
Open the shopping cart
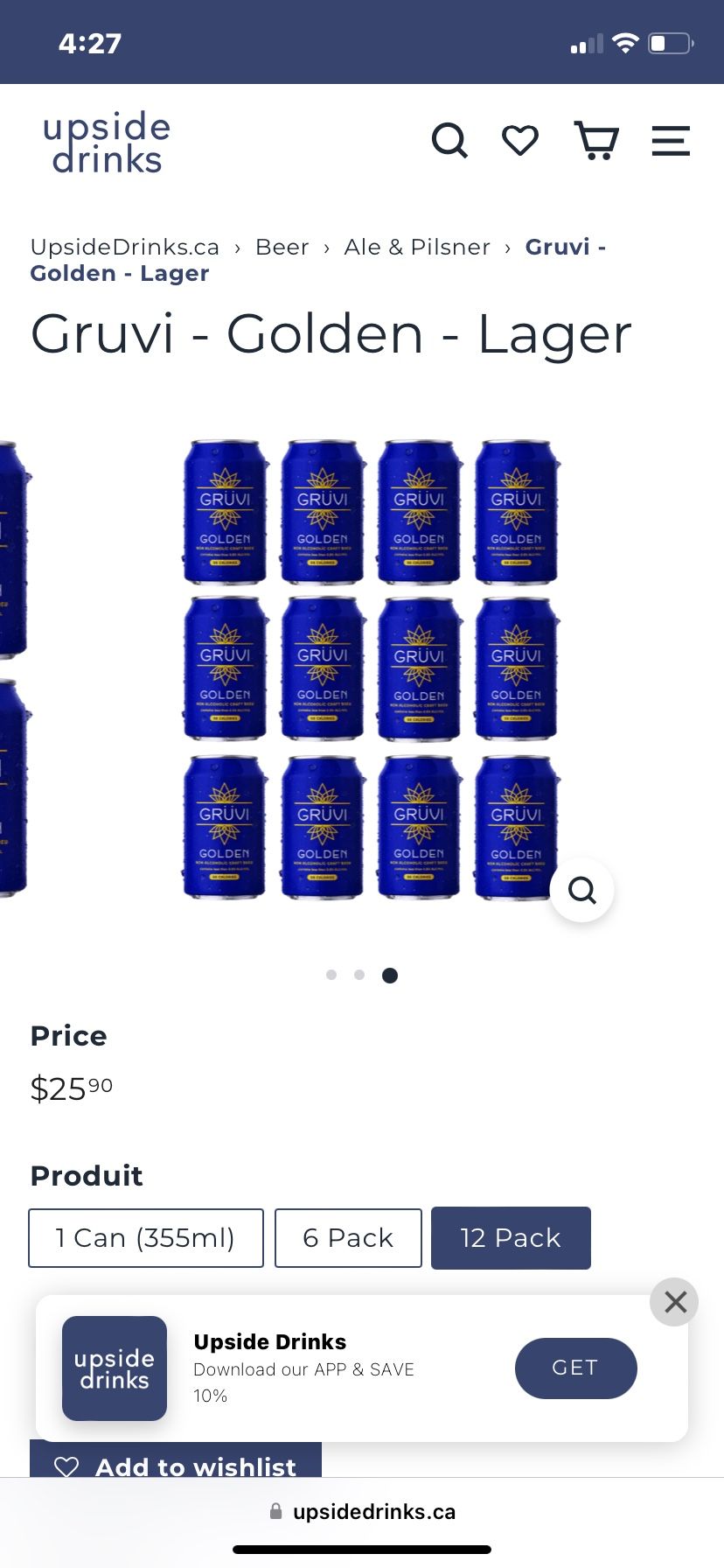tap(596, 141)
